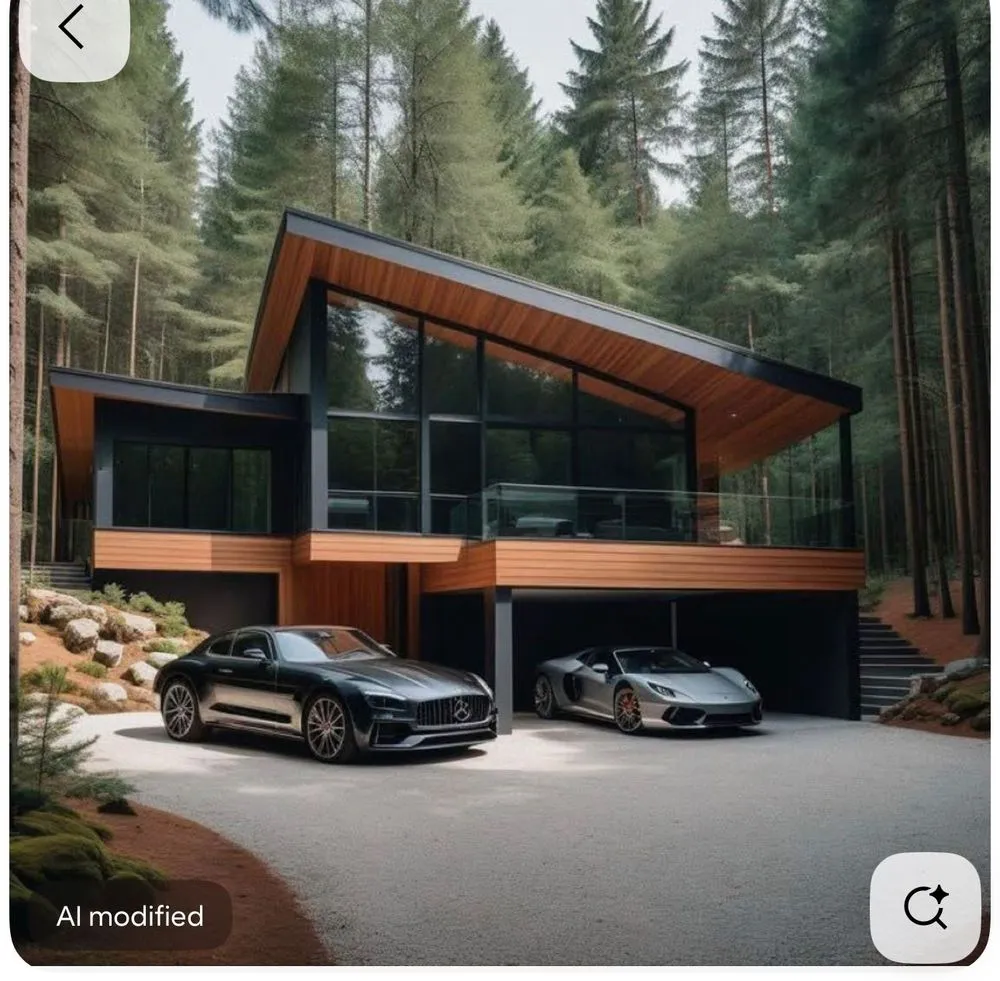Viewport: 1000px width, 981px height.
Task: Open the visual search lens icon
Action: [925, 906]
